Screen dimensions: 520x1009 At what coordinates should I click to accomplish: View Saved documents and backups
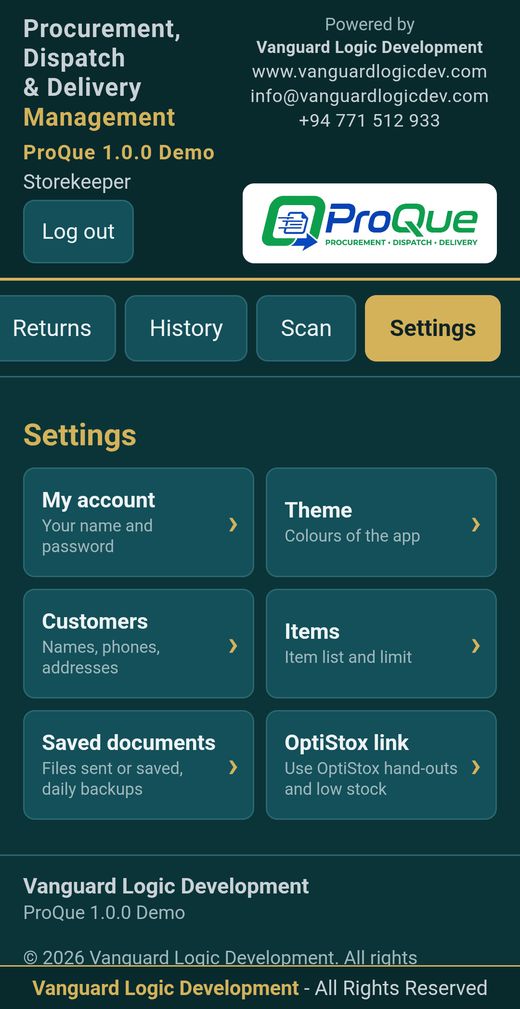coord(138,765)
